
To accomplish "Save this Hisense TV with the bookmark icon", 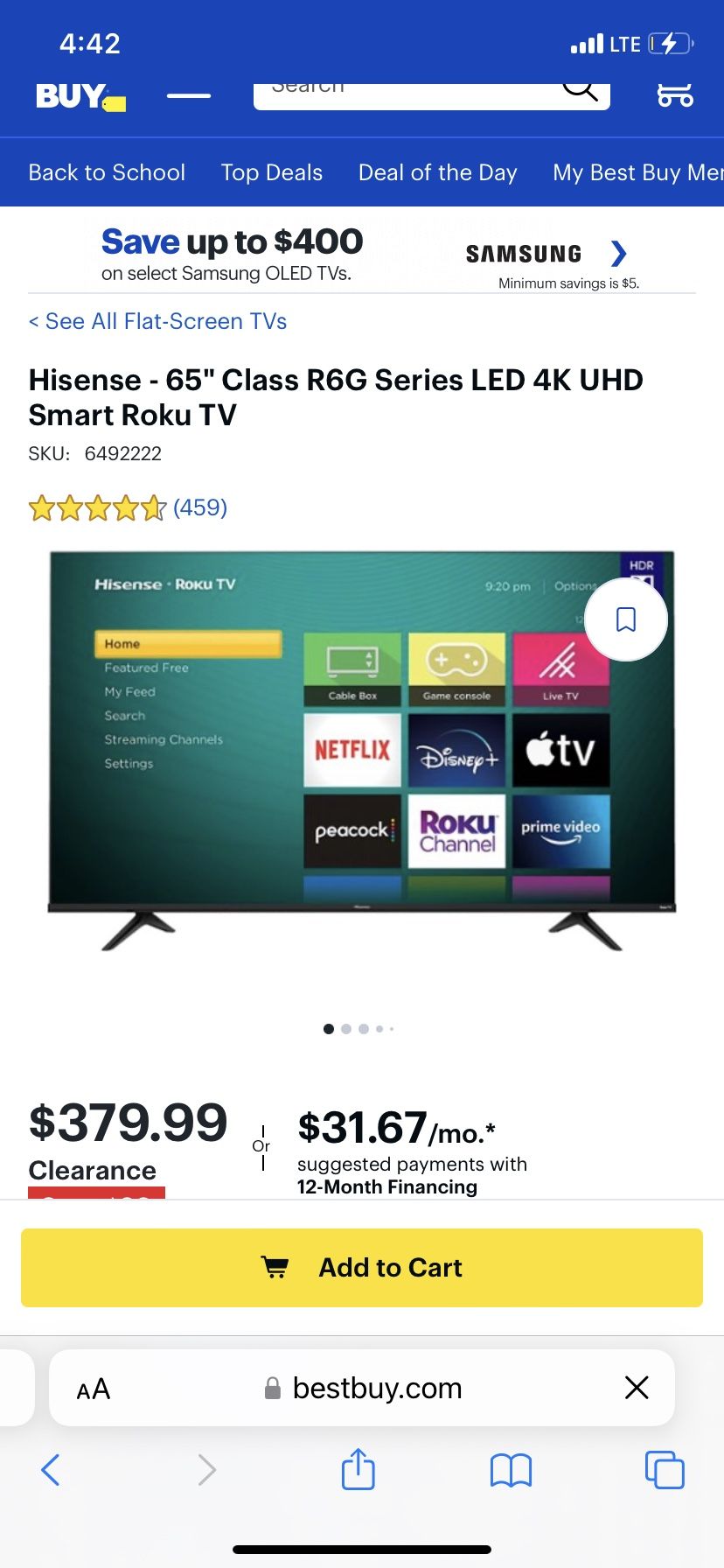I will coord(626,619).
